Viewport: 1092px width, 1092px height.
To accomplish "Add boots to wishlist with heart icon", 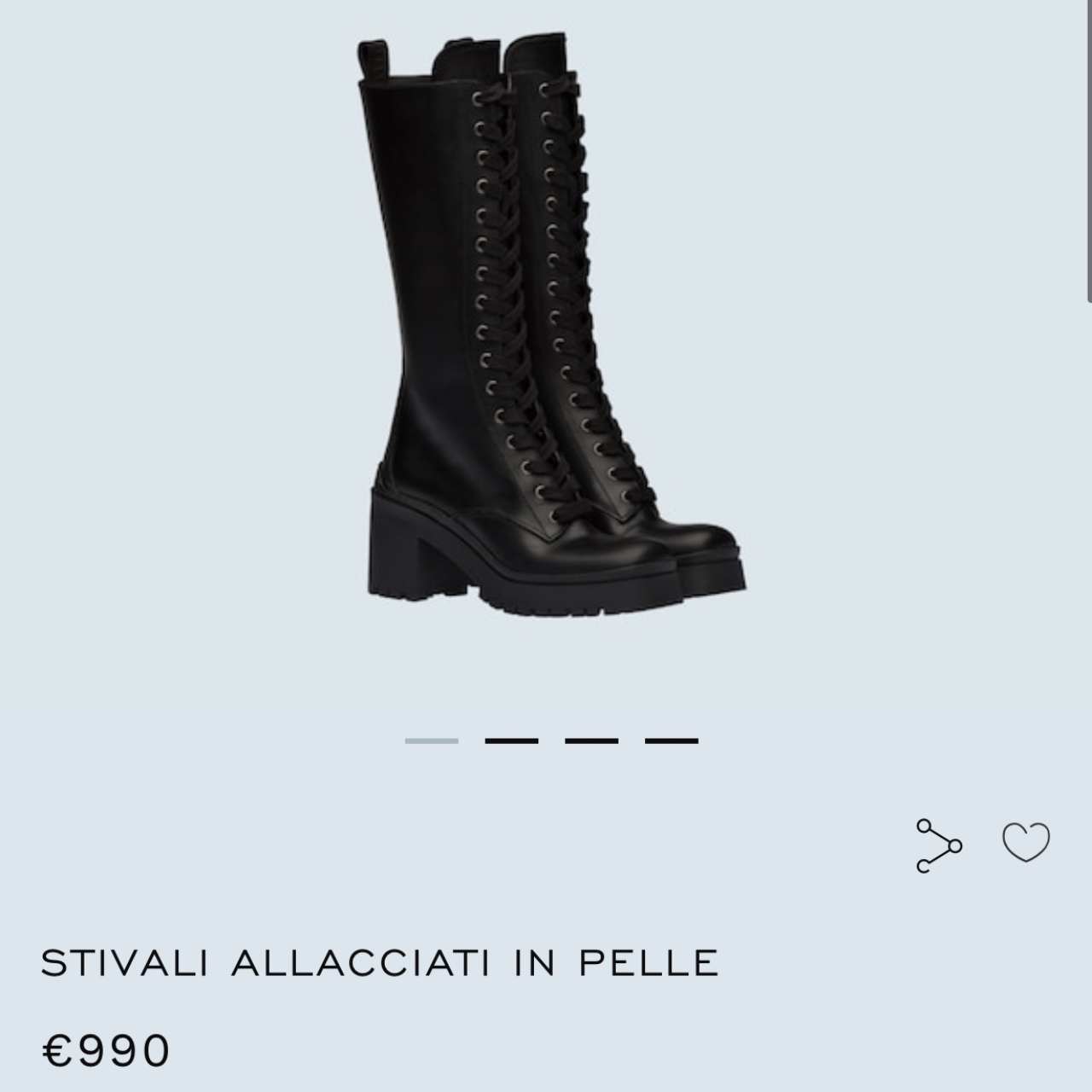I will click(1025, 843).
